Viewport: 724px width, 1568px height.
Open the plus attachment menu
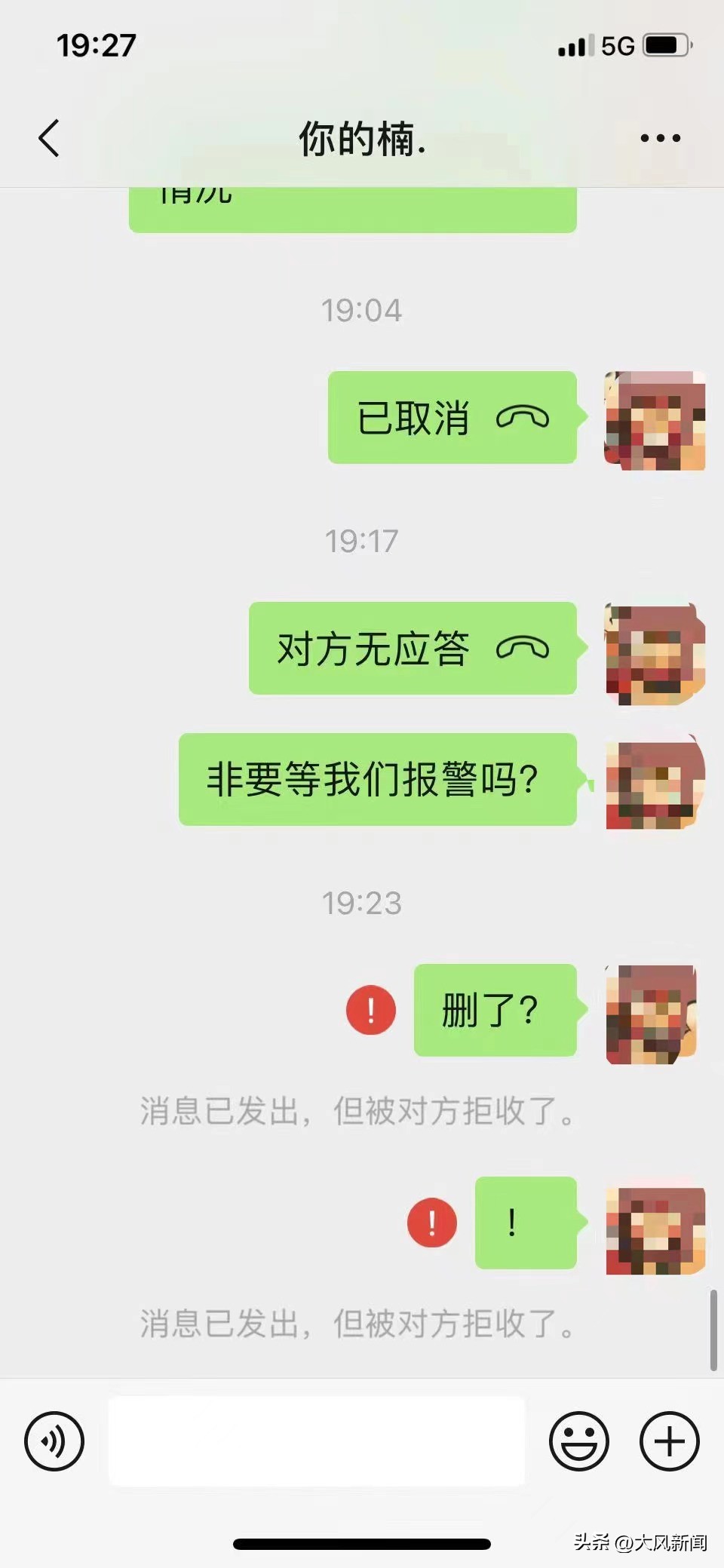click(x=668, y=1441)
